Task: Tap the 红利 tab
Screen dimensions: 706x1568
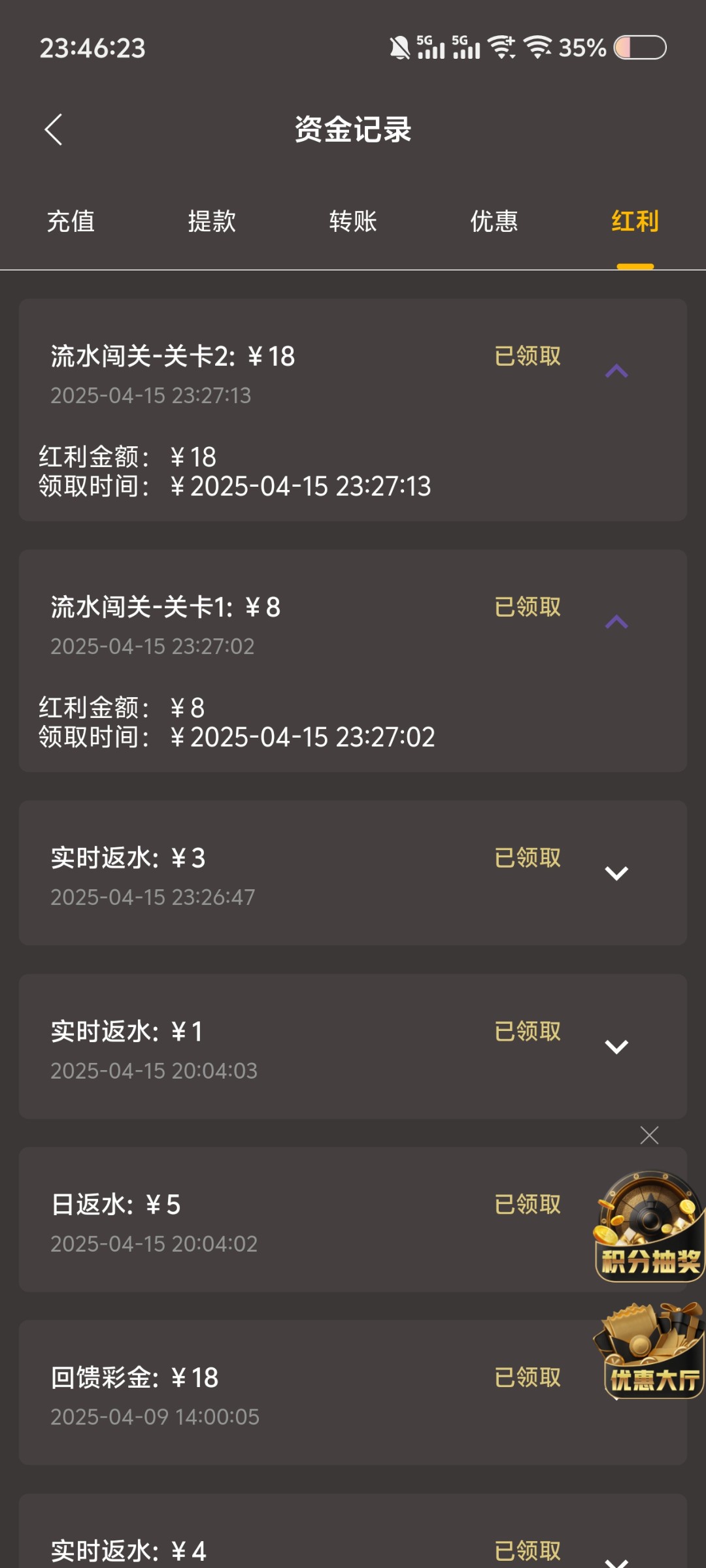Action: coord(635,221)
